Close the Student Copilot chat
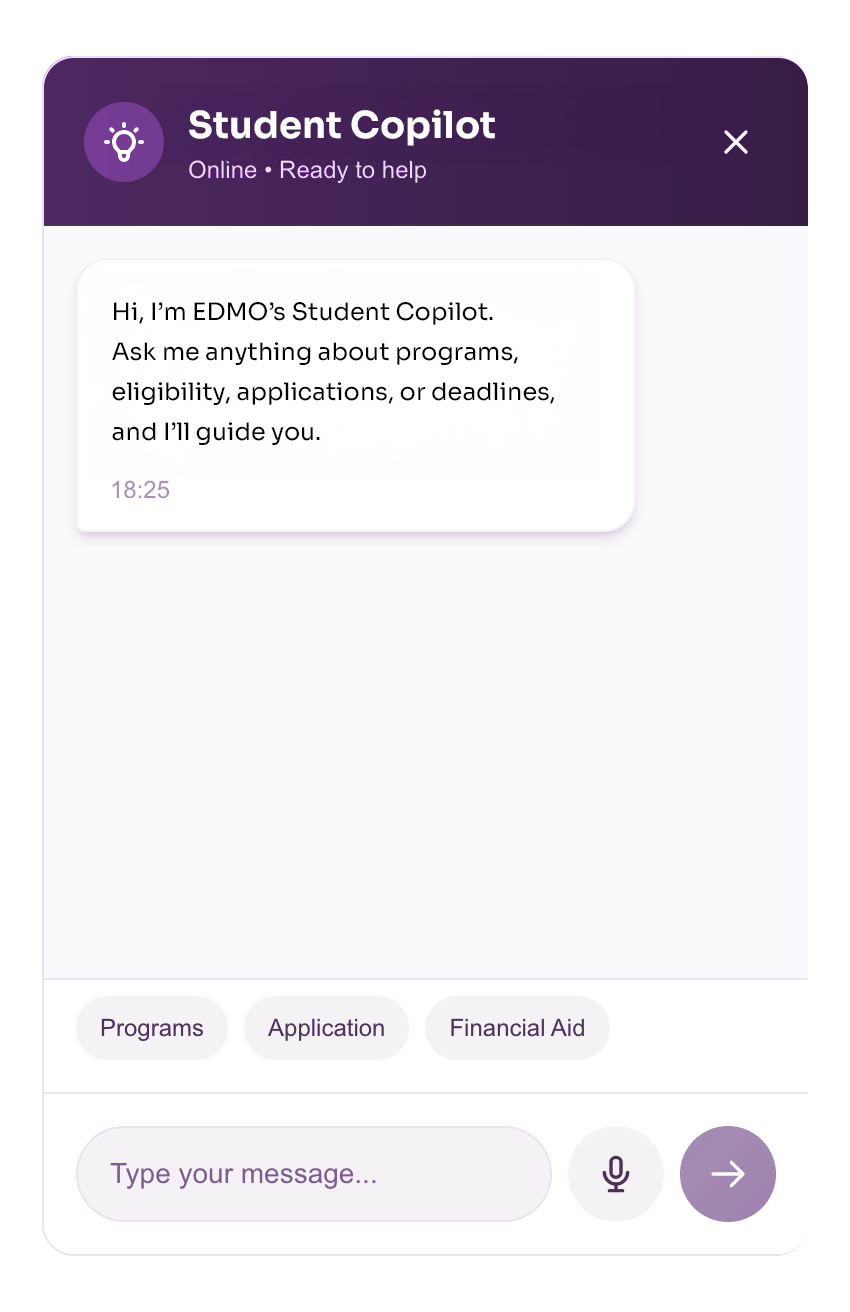Image resolution: width=850 pixels, height=1312 pixels. point(736,142)
